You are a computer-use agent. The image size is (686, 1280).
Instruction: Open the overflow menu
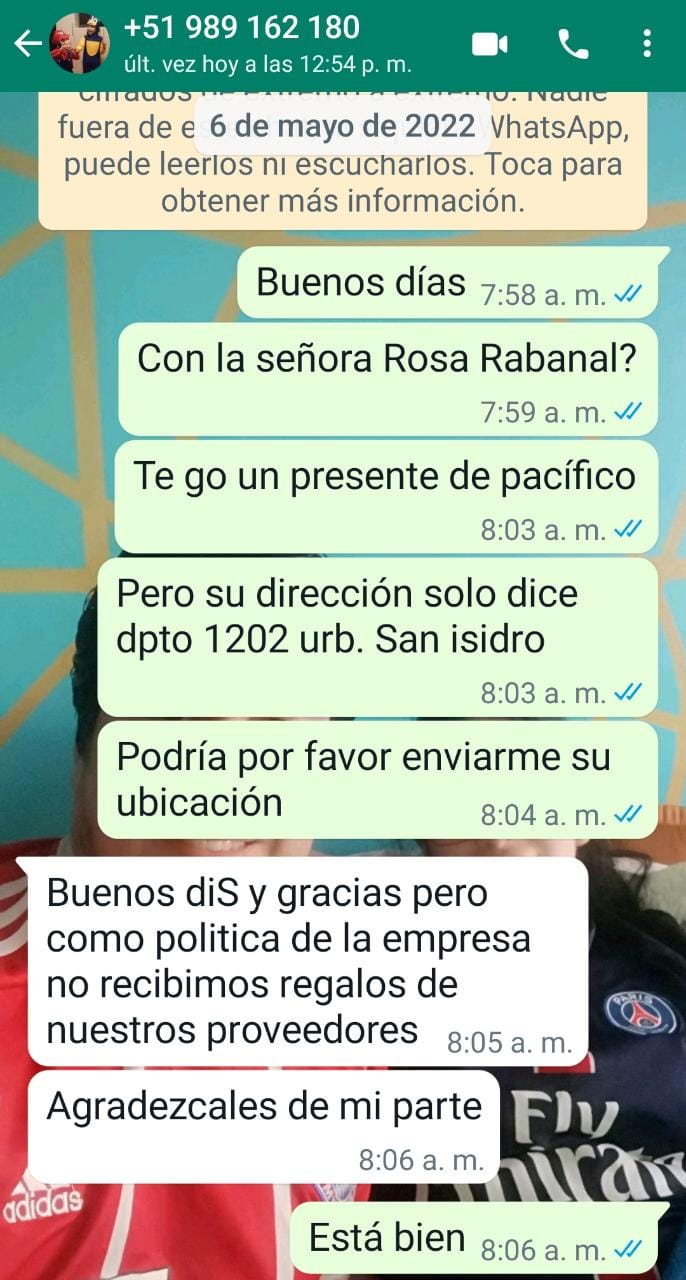[647, 44]
